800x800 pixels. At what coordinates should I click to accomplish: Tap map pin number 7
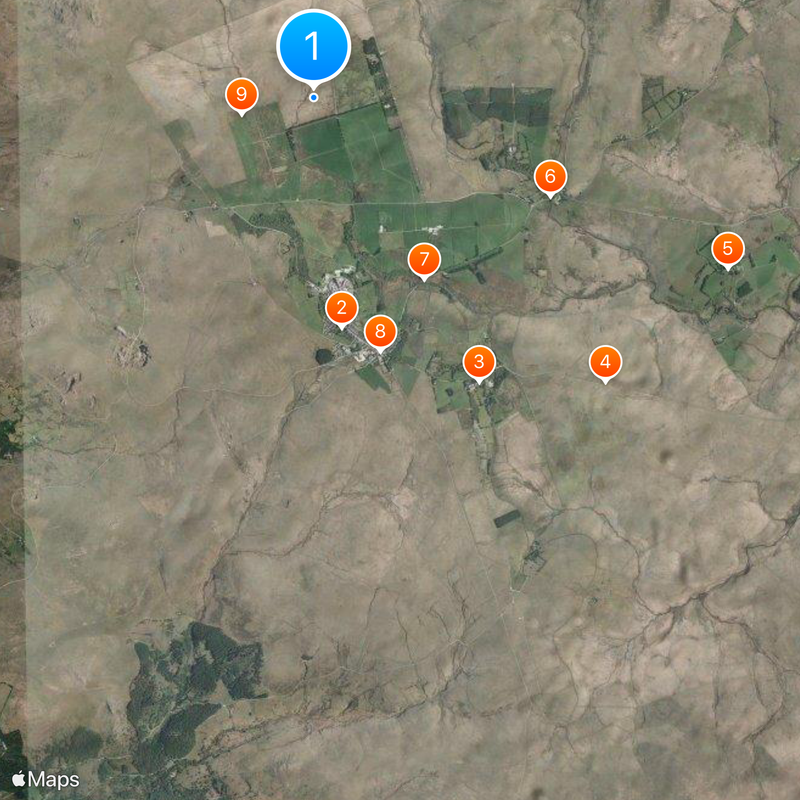[424, 261]
